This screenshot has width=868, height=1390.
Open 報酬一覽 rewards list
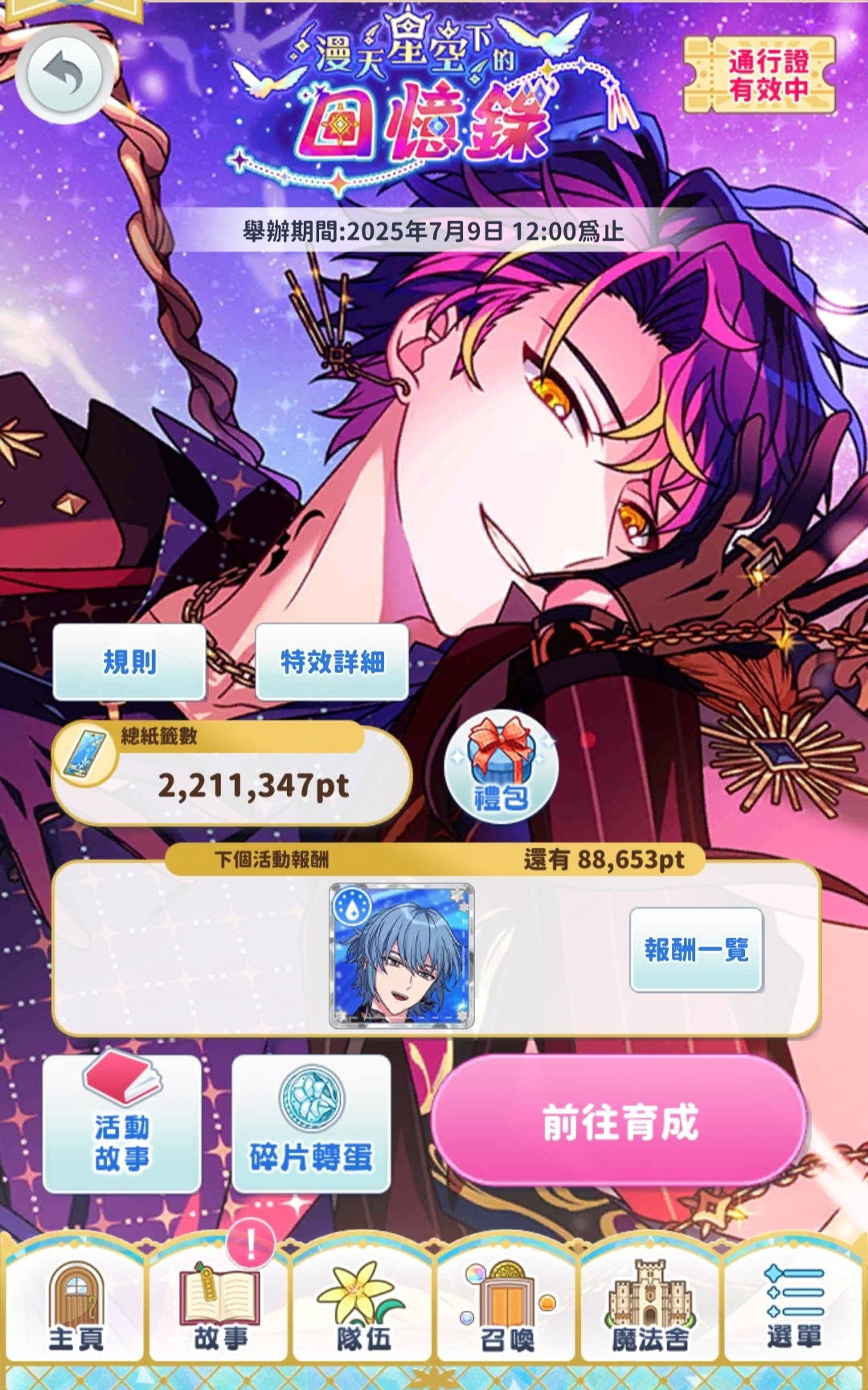[696, 949]
